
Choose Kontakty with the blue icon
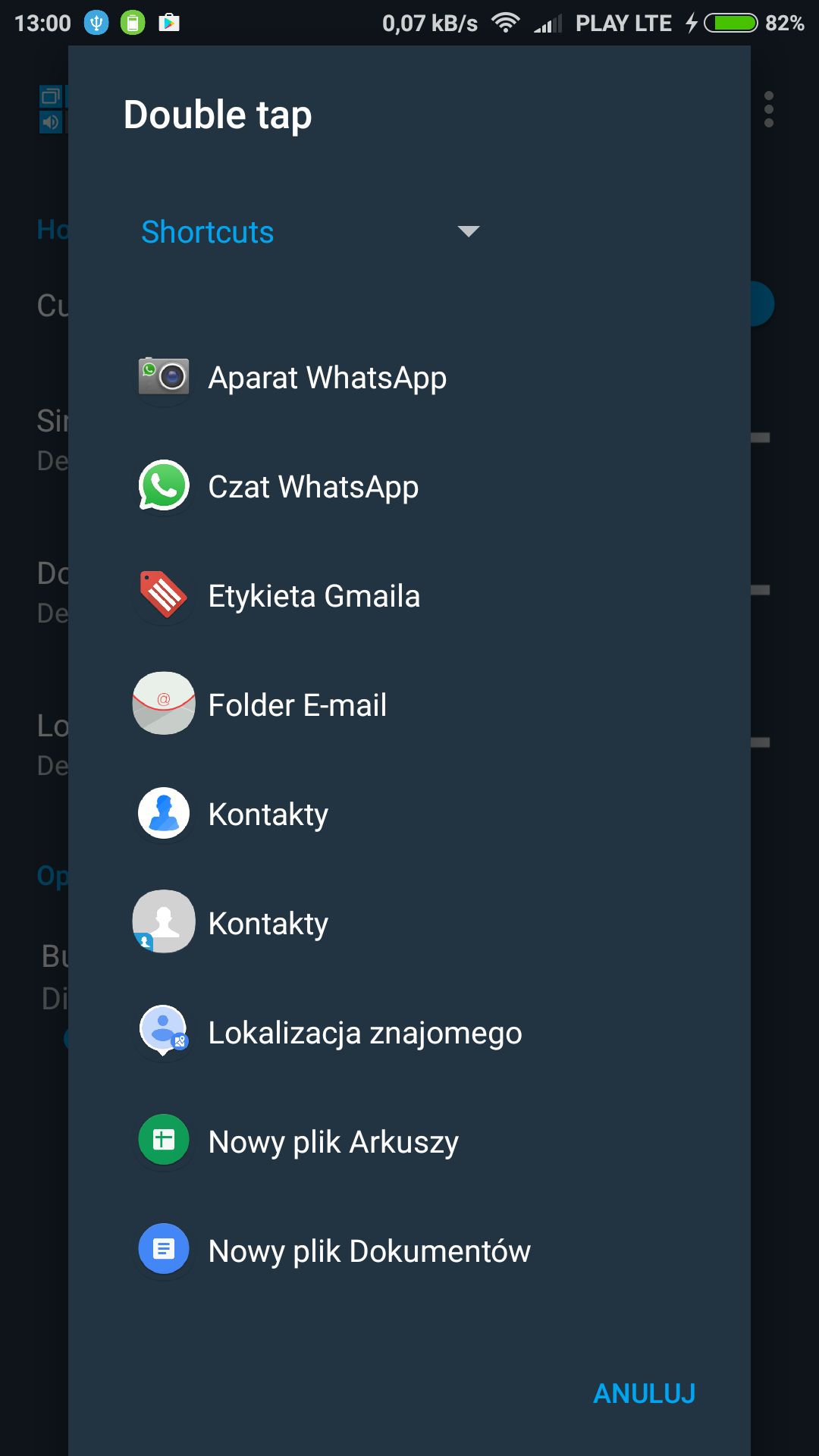(x=409, y=814)
